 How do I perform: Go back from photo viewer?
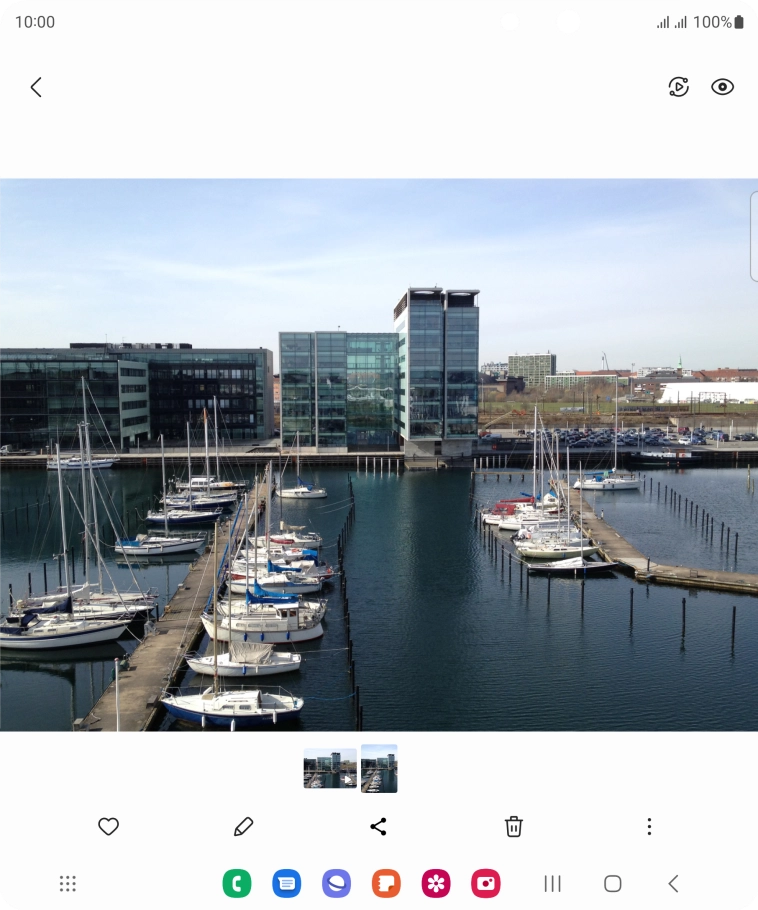(36, 87)
